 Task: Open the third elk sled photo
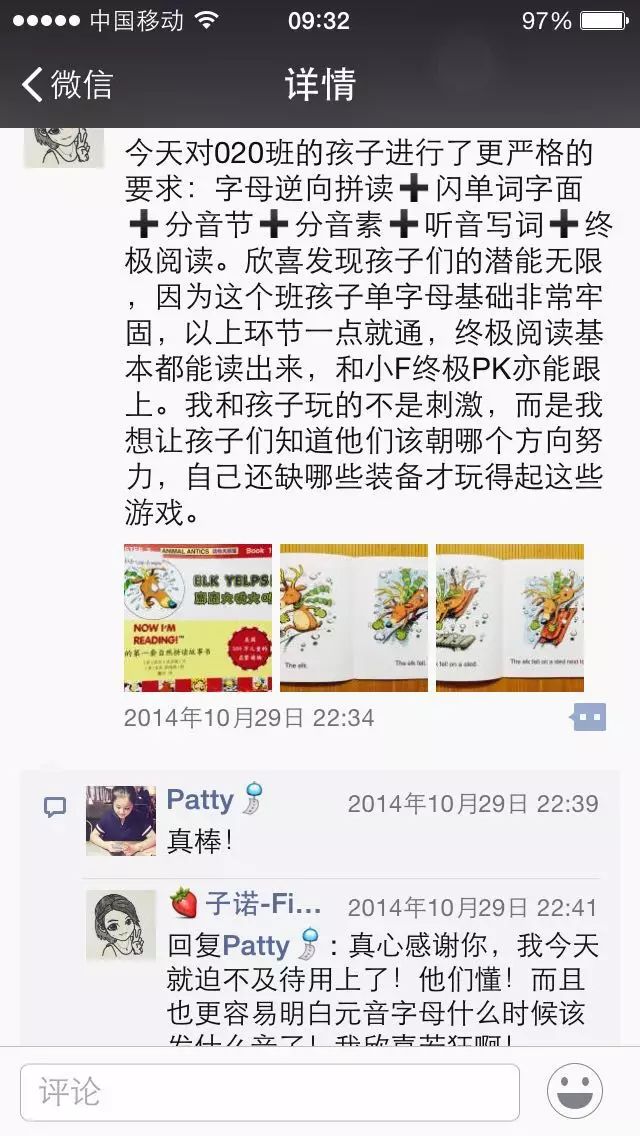(x=509, y=618)
